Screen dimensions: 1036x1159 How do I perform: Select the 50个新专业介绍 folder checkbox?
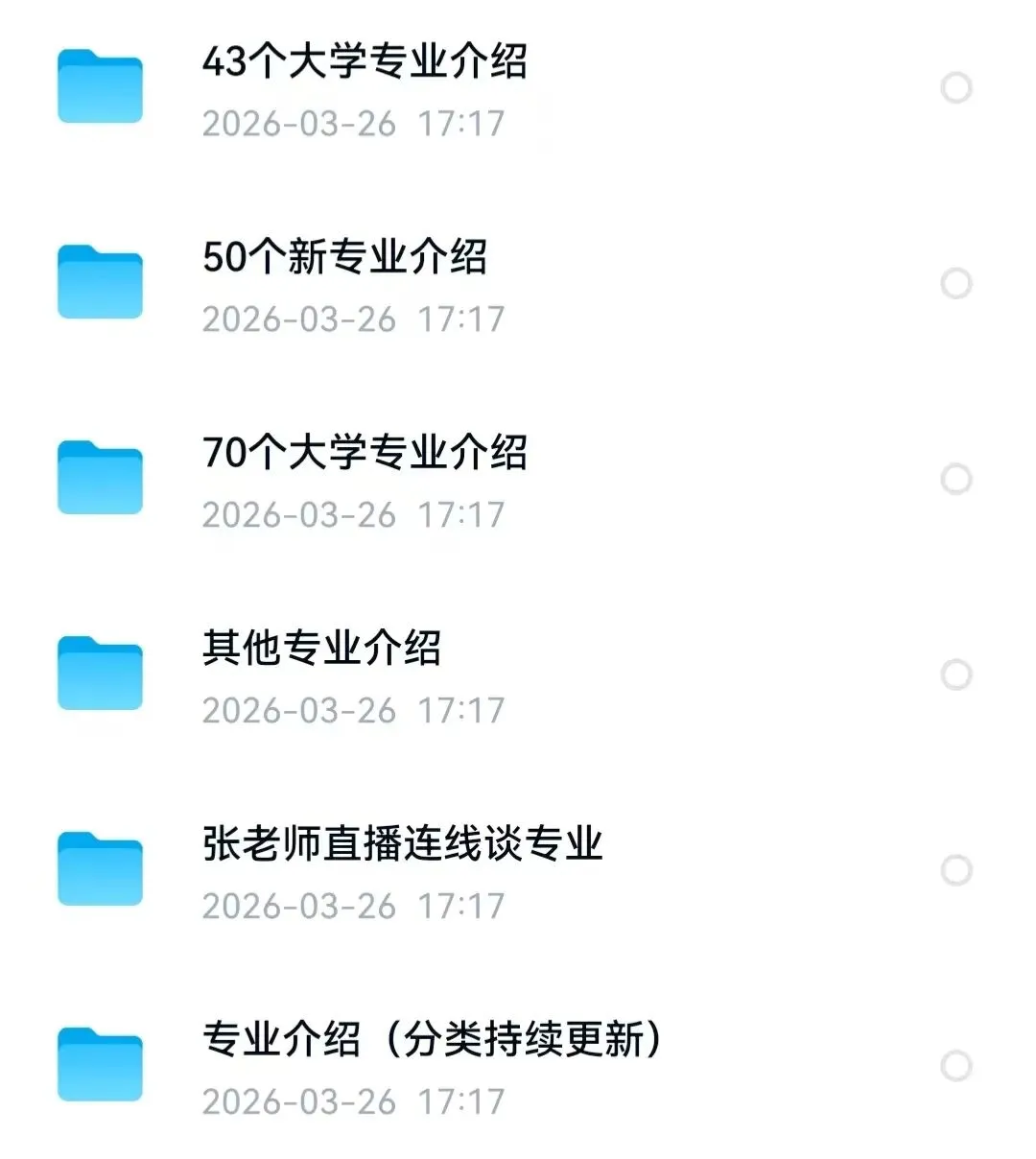955,284
